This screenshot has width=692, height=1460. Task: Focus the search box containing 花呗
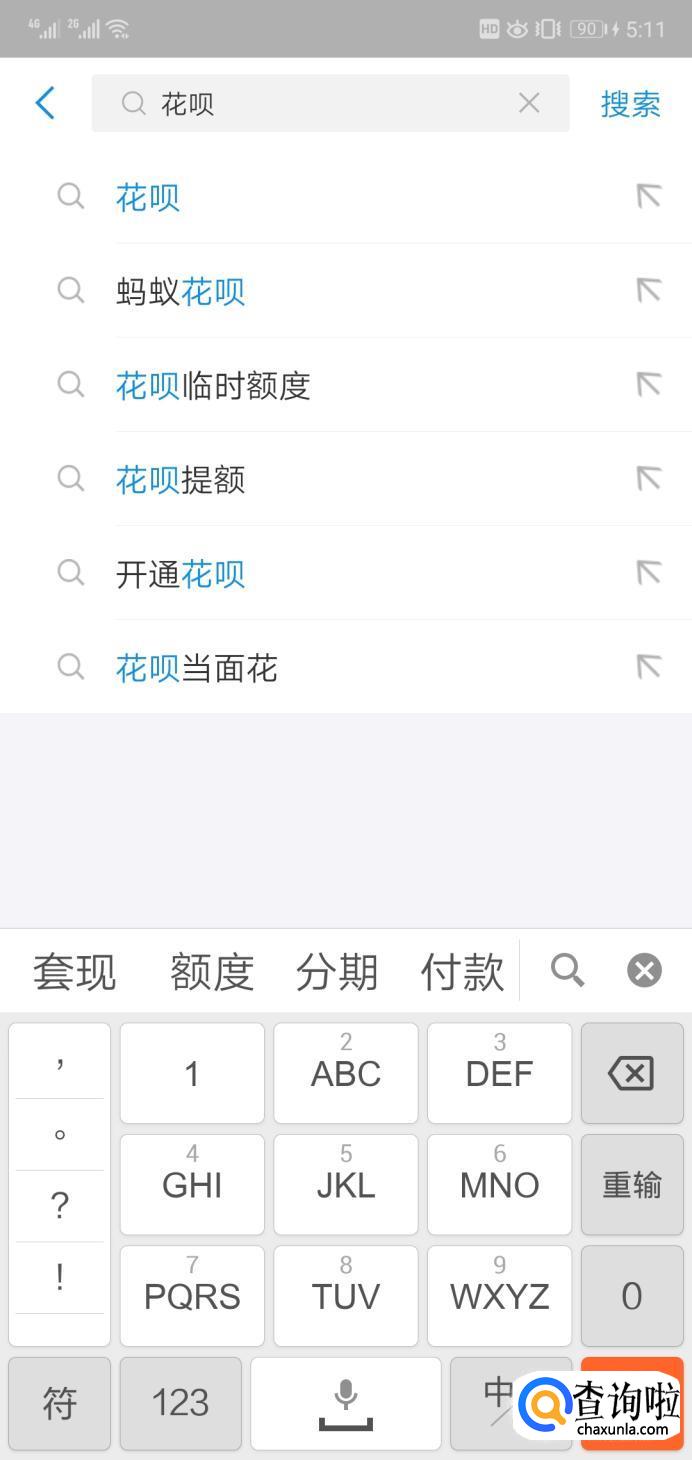(x=330, y=103)
